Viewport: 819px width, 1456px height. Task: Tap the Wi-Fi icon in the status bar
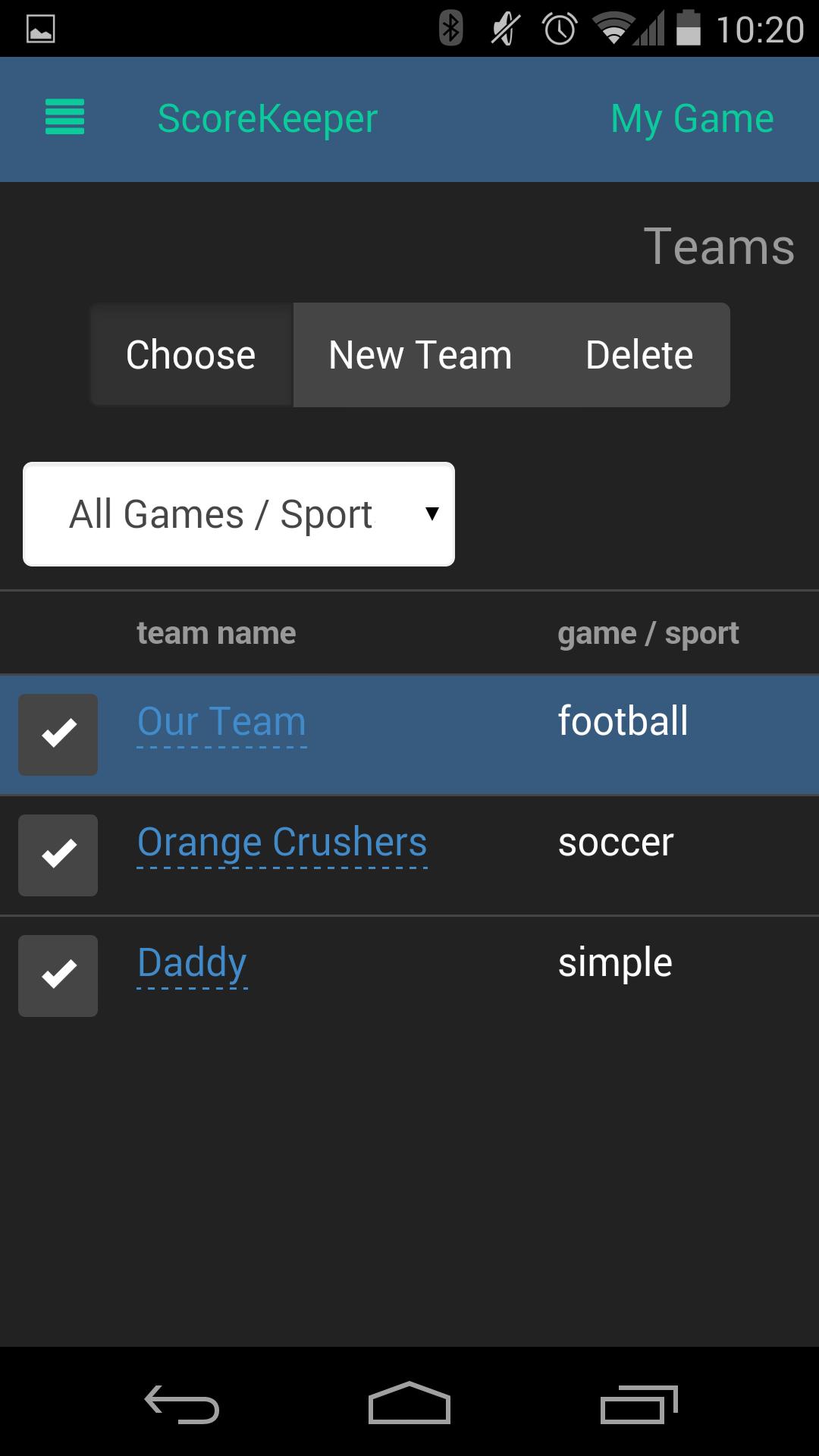click(611, 27)
